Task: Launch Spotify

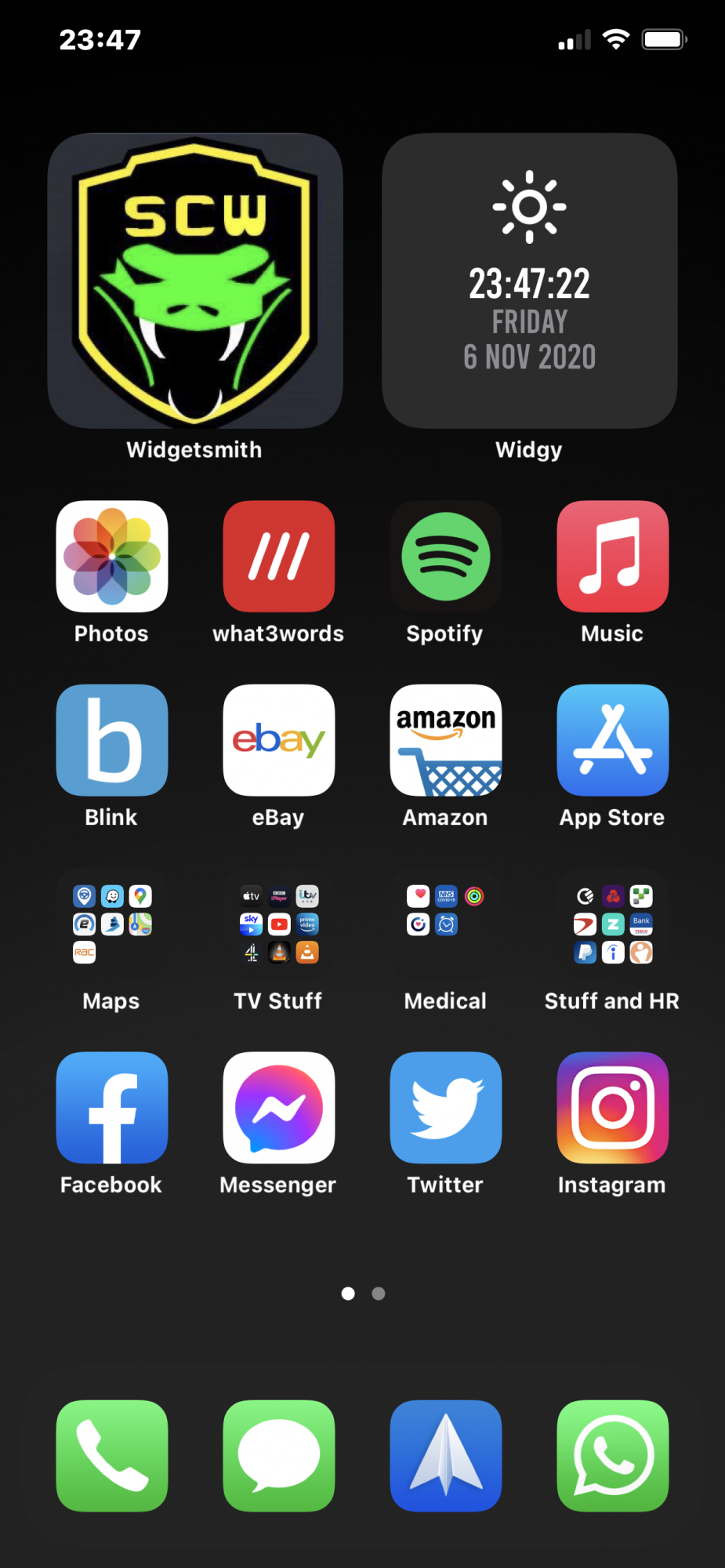Action: 446,557
